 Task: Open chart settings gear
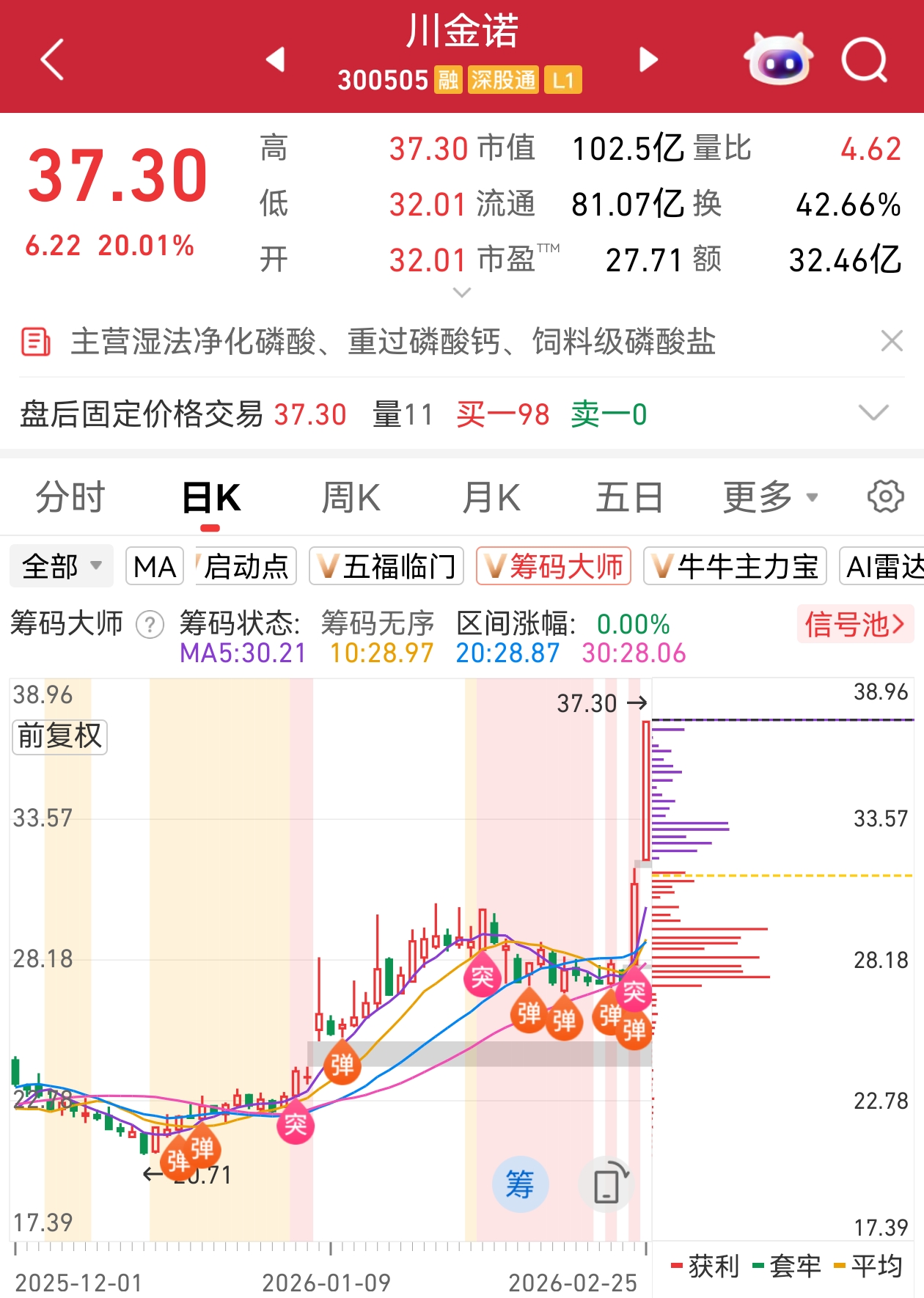pos(885,497)
